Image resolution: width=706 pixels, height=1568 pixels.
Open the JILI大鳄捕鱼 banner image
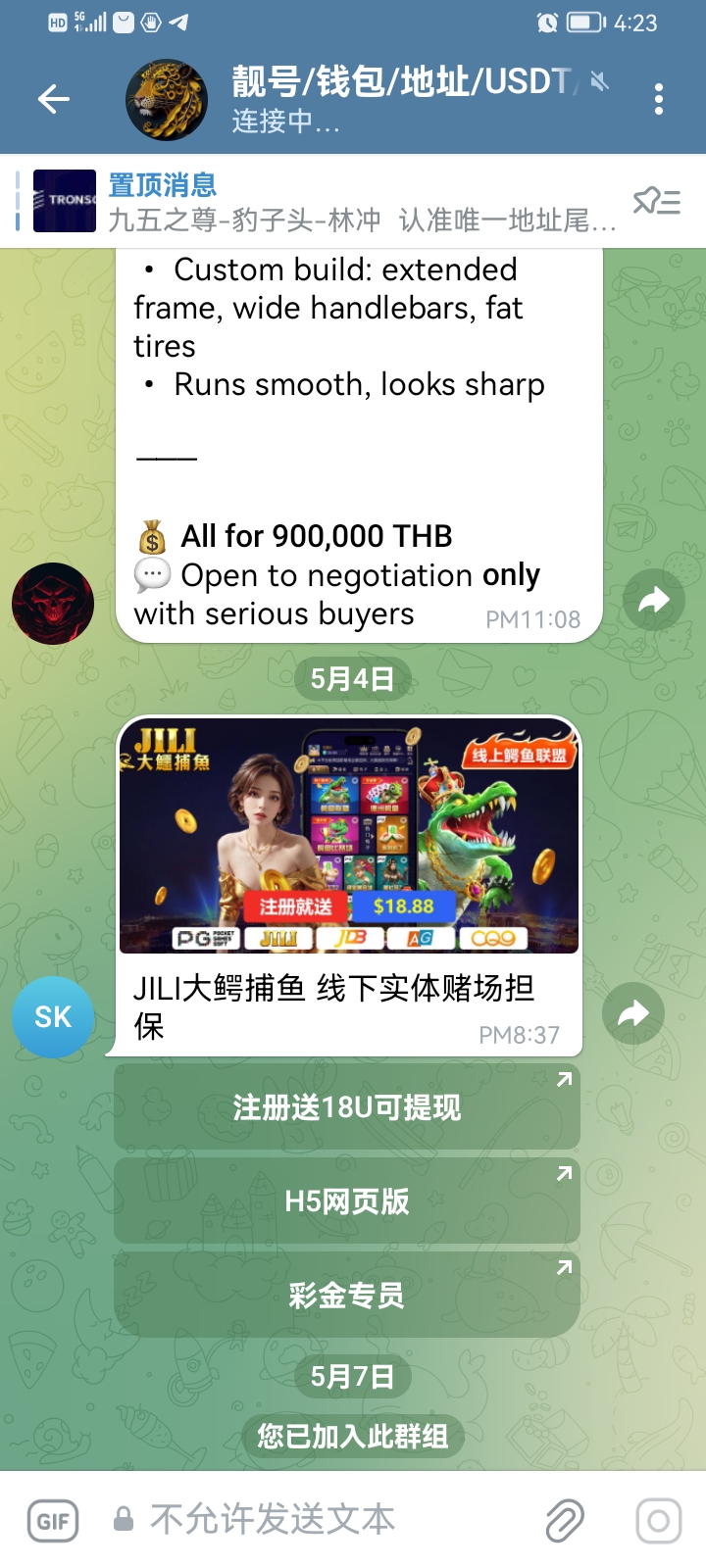[x=349, y=836]
